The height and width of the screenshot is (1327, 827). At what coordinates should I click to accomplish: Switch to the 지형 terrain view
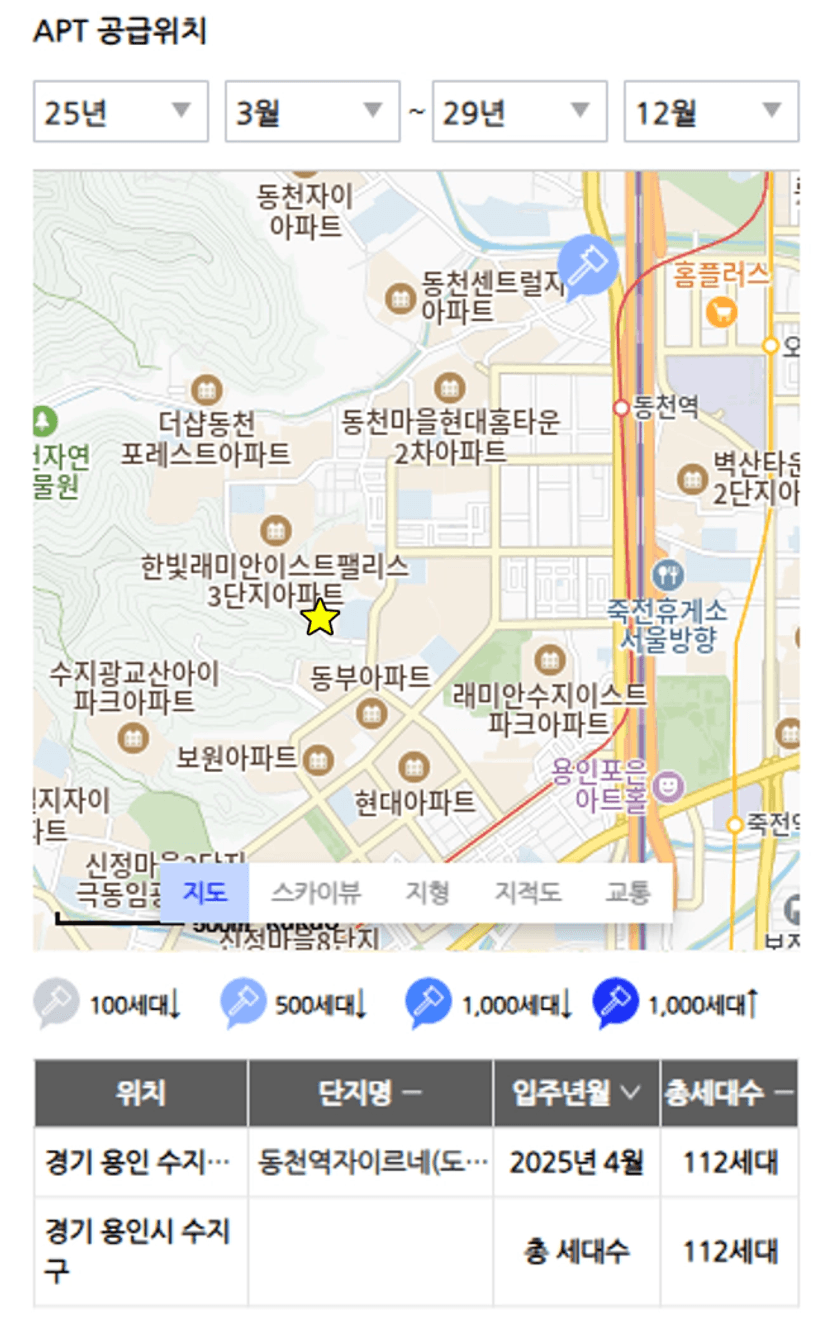click(x=428, y=892)
